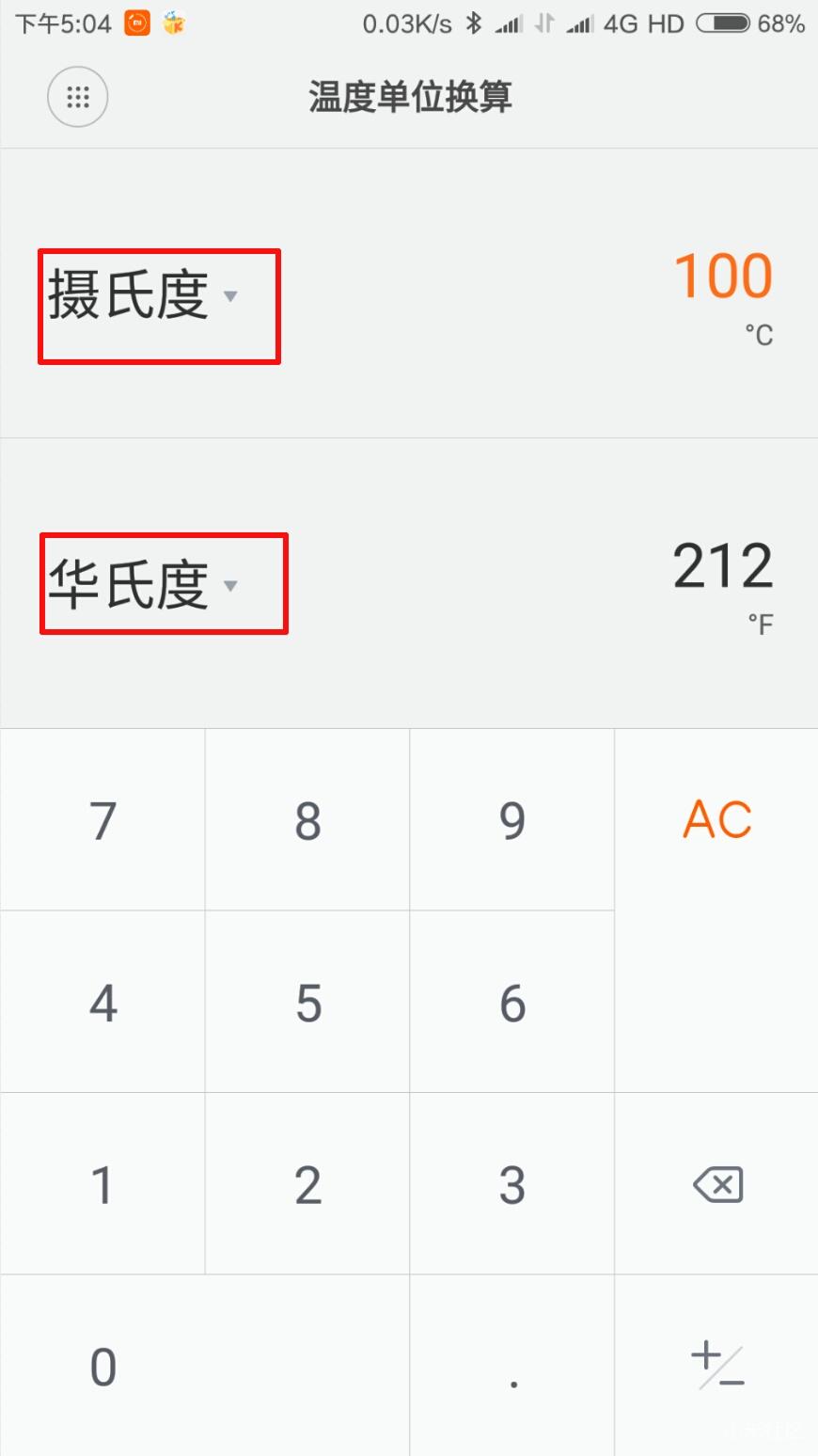Click the 4G network indicator
Viewport: 818px width, 1456px height.
click(x=621, y=24)
